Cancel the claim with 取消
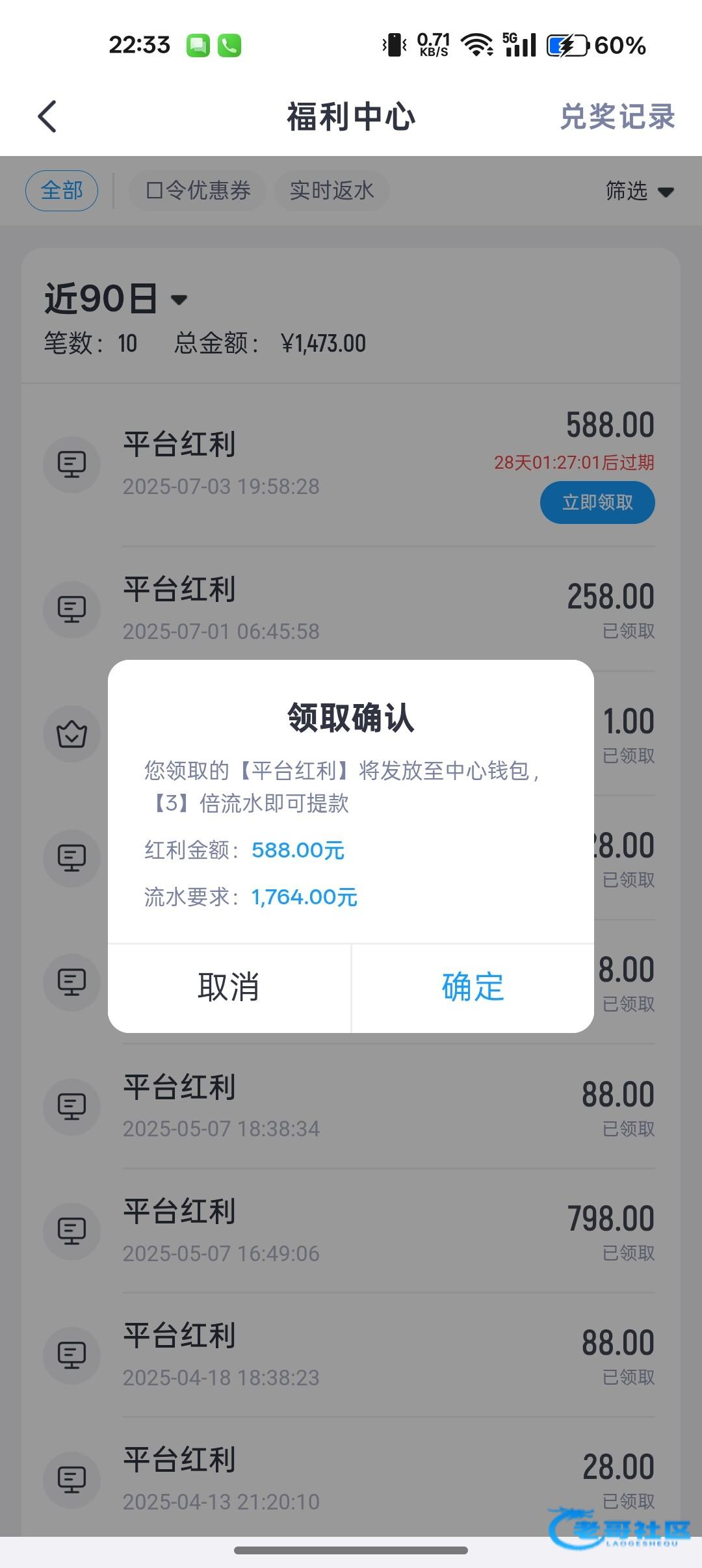Image resolution: width=702 pixels, height=1568 pixels. pyautogui.click(x=229, y=987)
